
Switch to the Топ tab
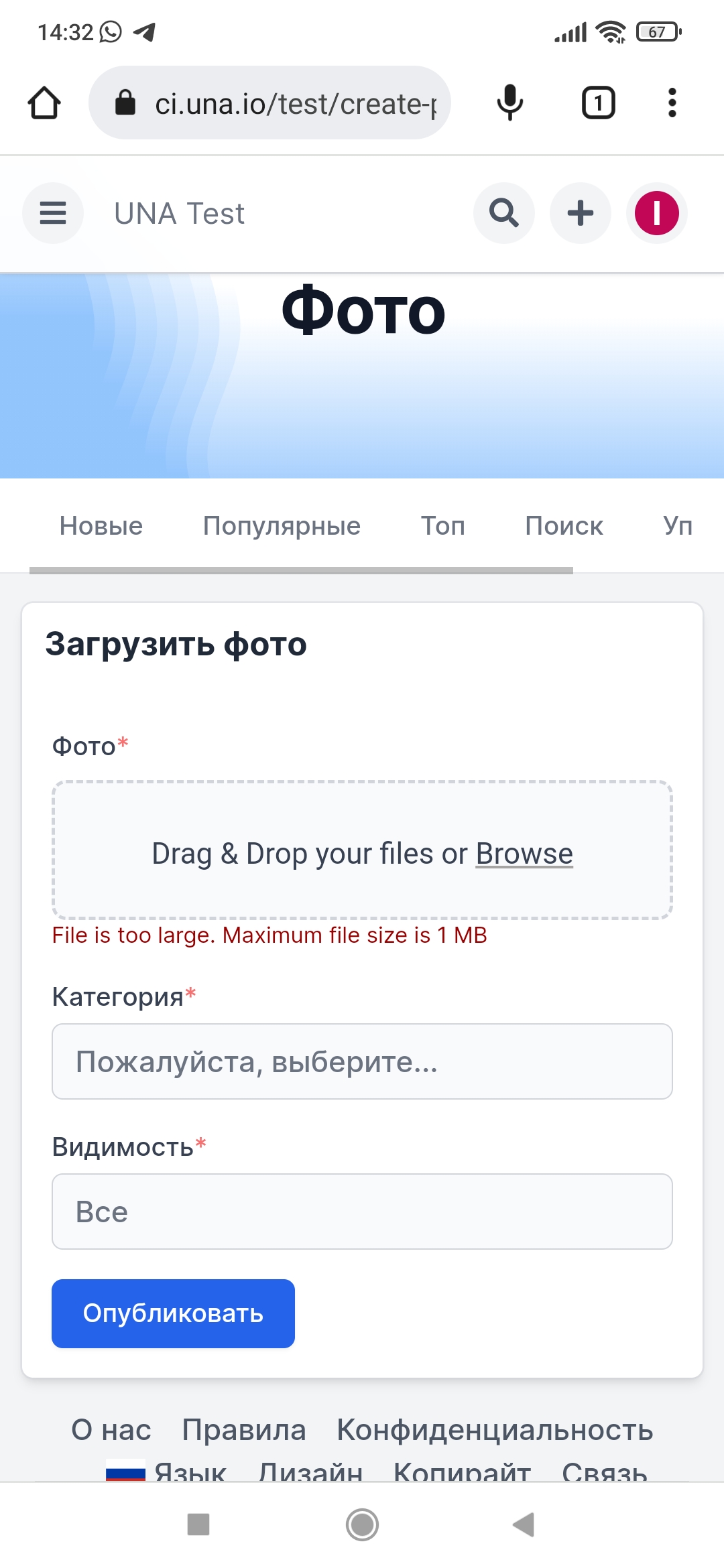coord(442,526)
